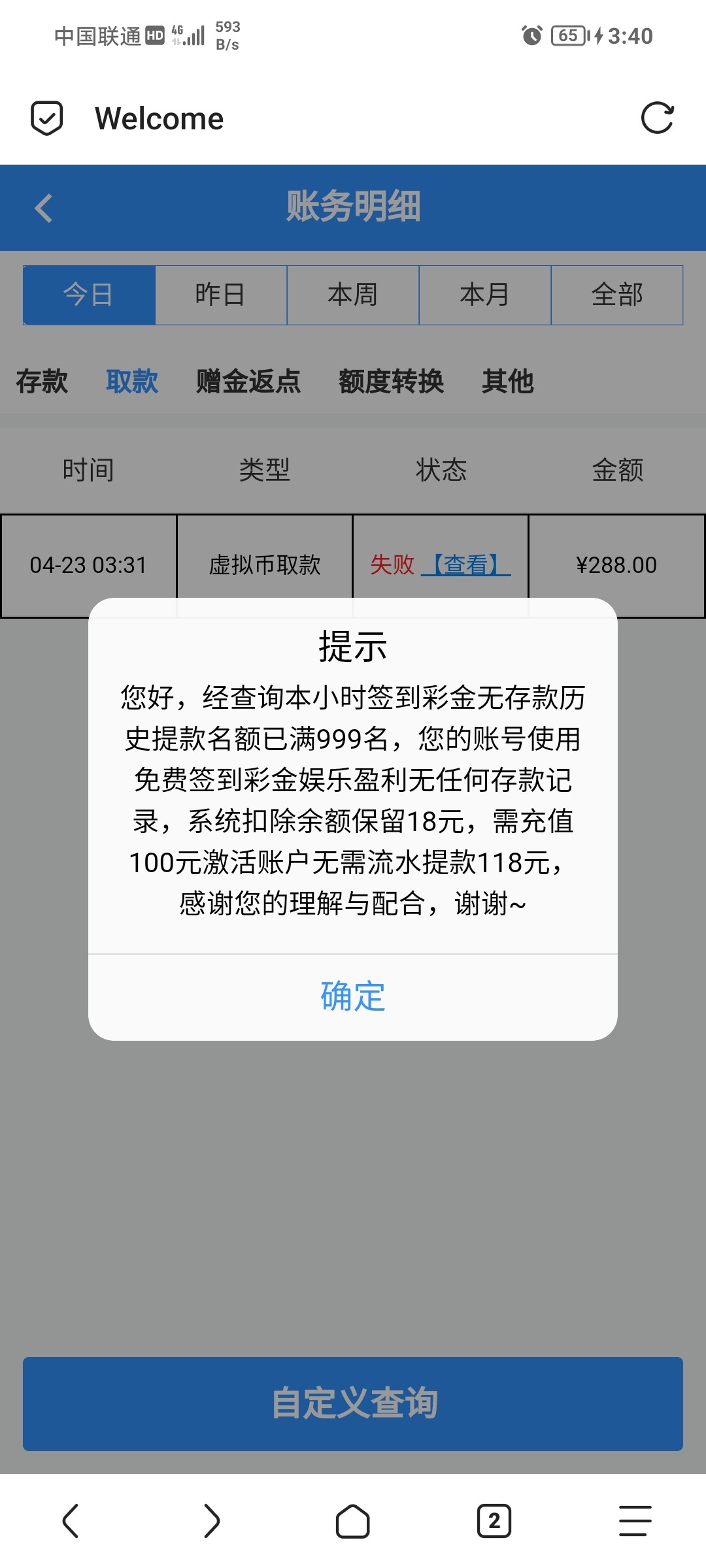The height and width of the screenshot is (1568, 706).
Task: Open the browser tabs counter showing 2
Action: [x=494, y=1521]
